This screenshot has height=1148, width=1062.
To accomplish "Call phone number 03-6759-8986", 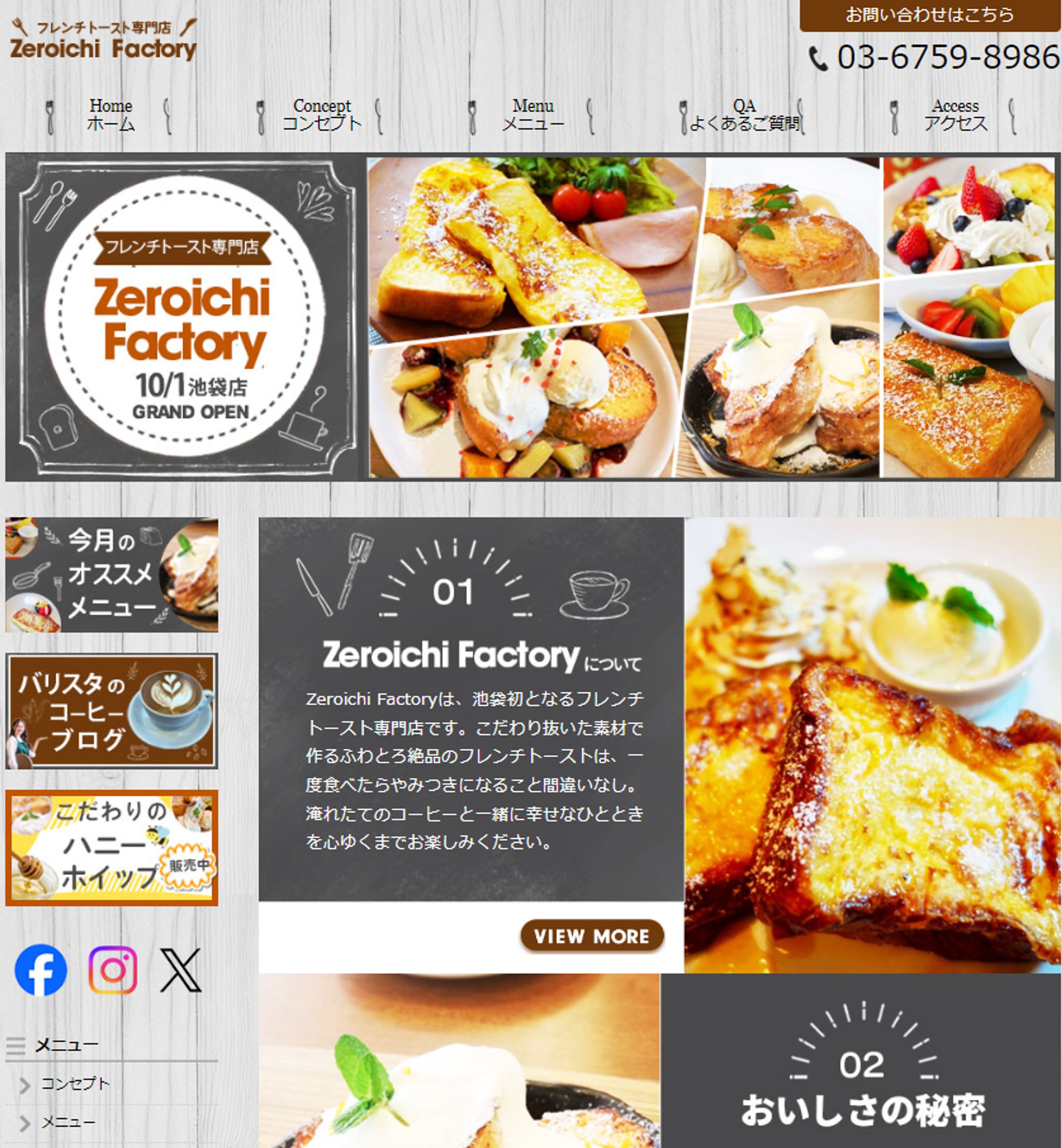I will pos(934,57).
